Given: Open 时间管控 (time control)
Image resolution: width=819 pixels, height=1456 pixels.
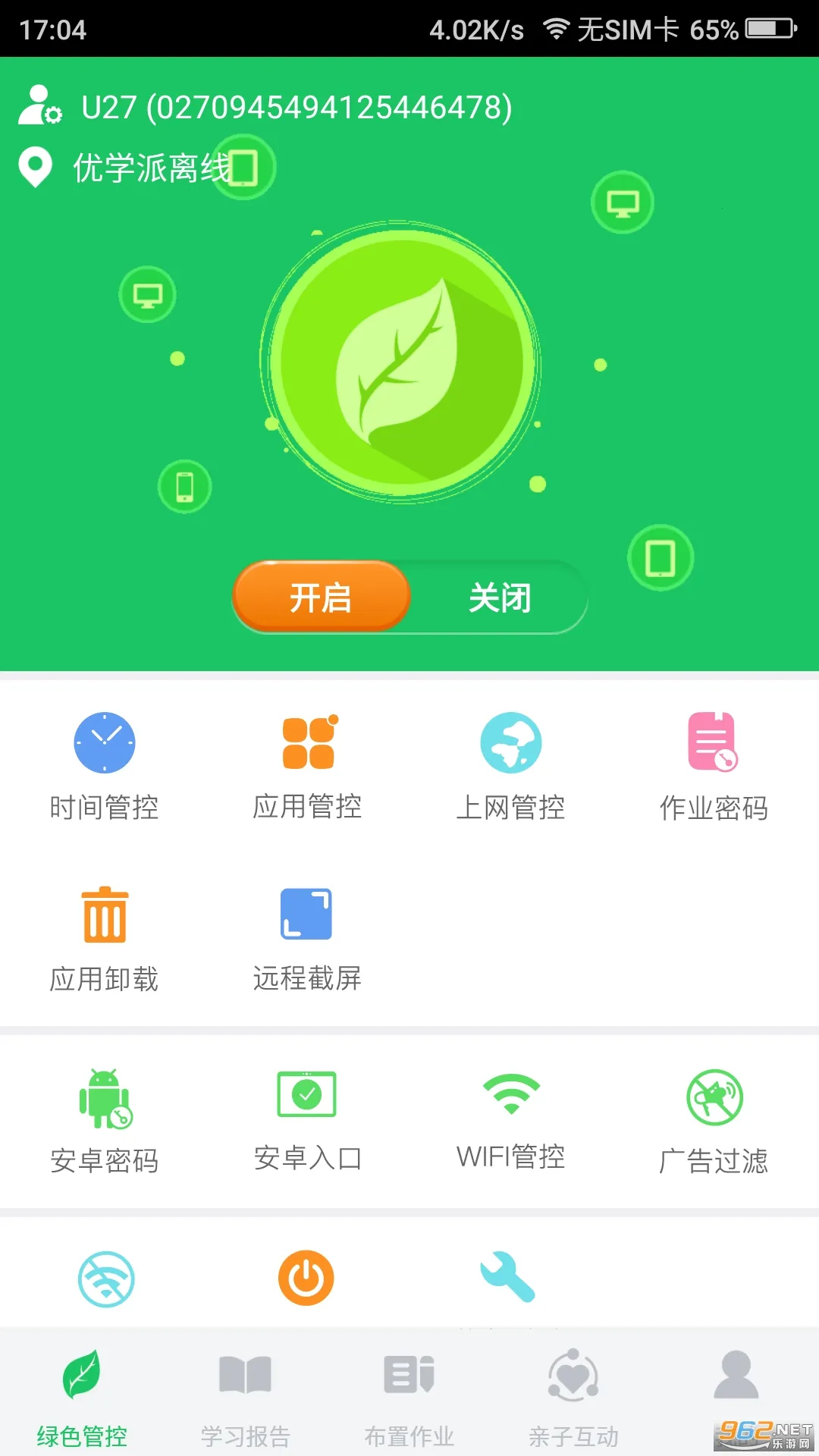Looking at the screenshot, I should point(105,766).
